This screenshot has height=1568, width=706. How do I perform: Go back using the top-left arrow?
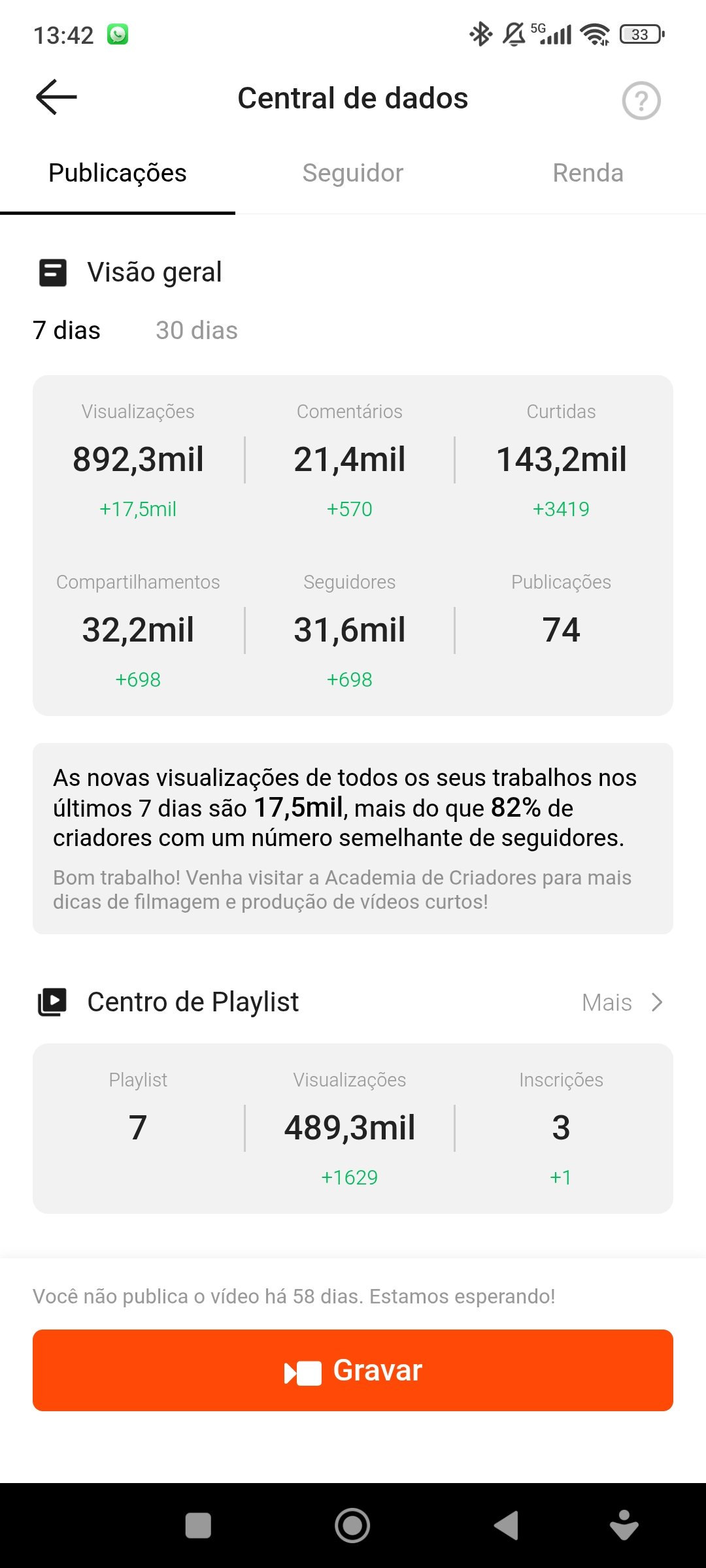coord(56,97)
